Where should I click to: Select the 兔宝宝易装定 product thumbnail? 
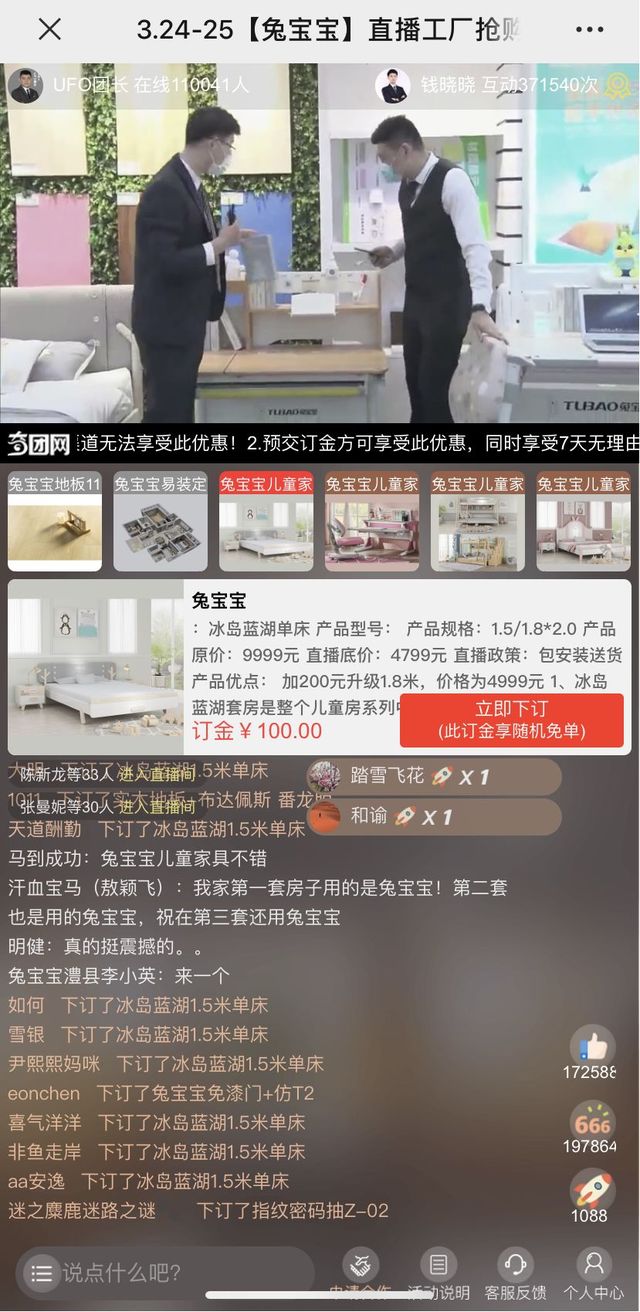click(x=160, y=521)
